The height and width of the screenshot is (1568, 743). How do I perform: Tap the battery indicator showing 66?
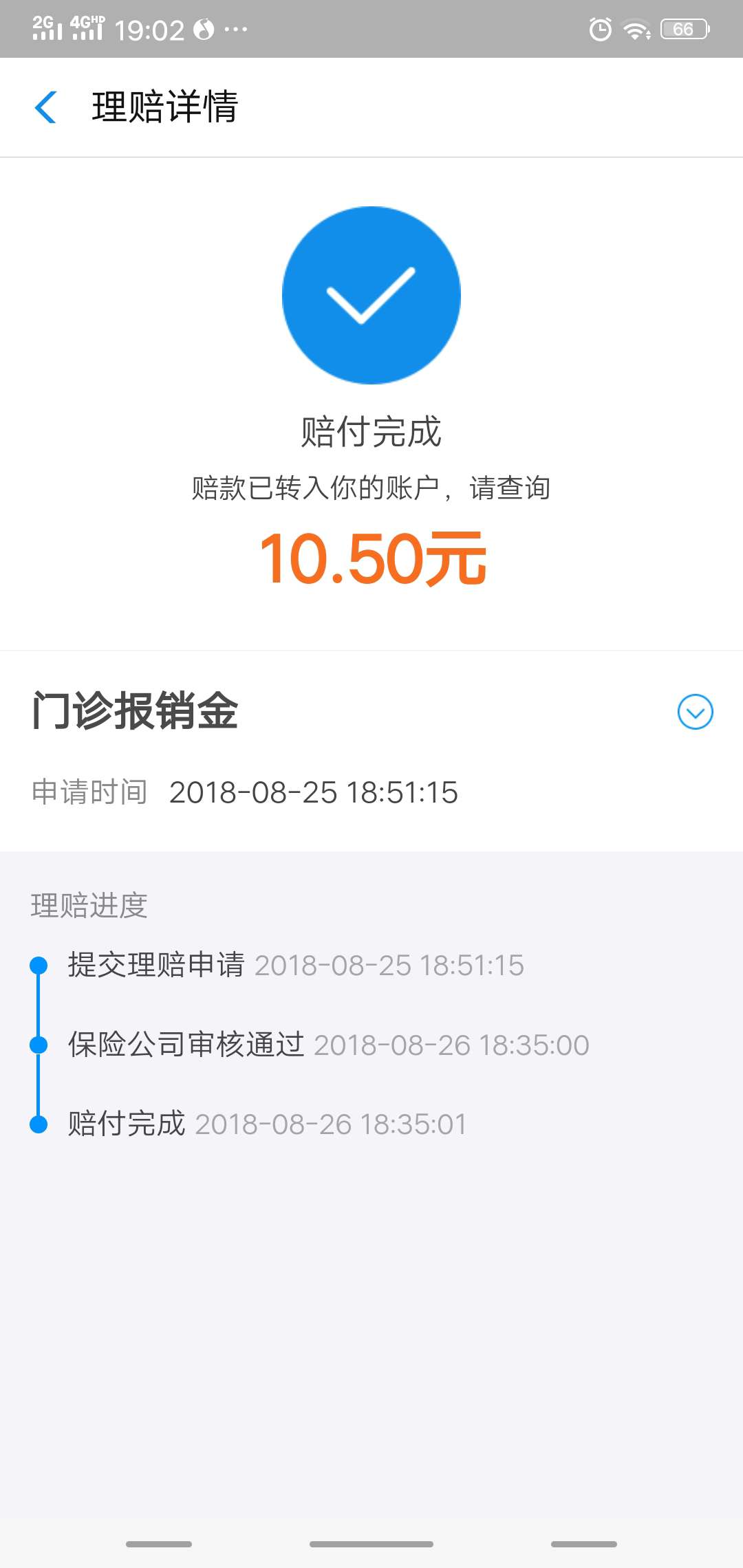(684, 29)
